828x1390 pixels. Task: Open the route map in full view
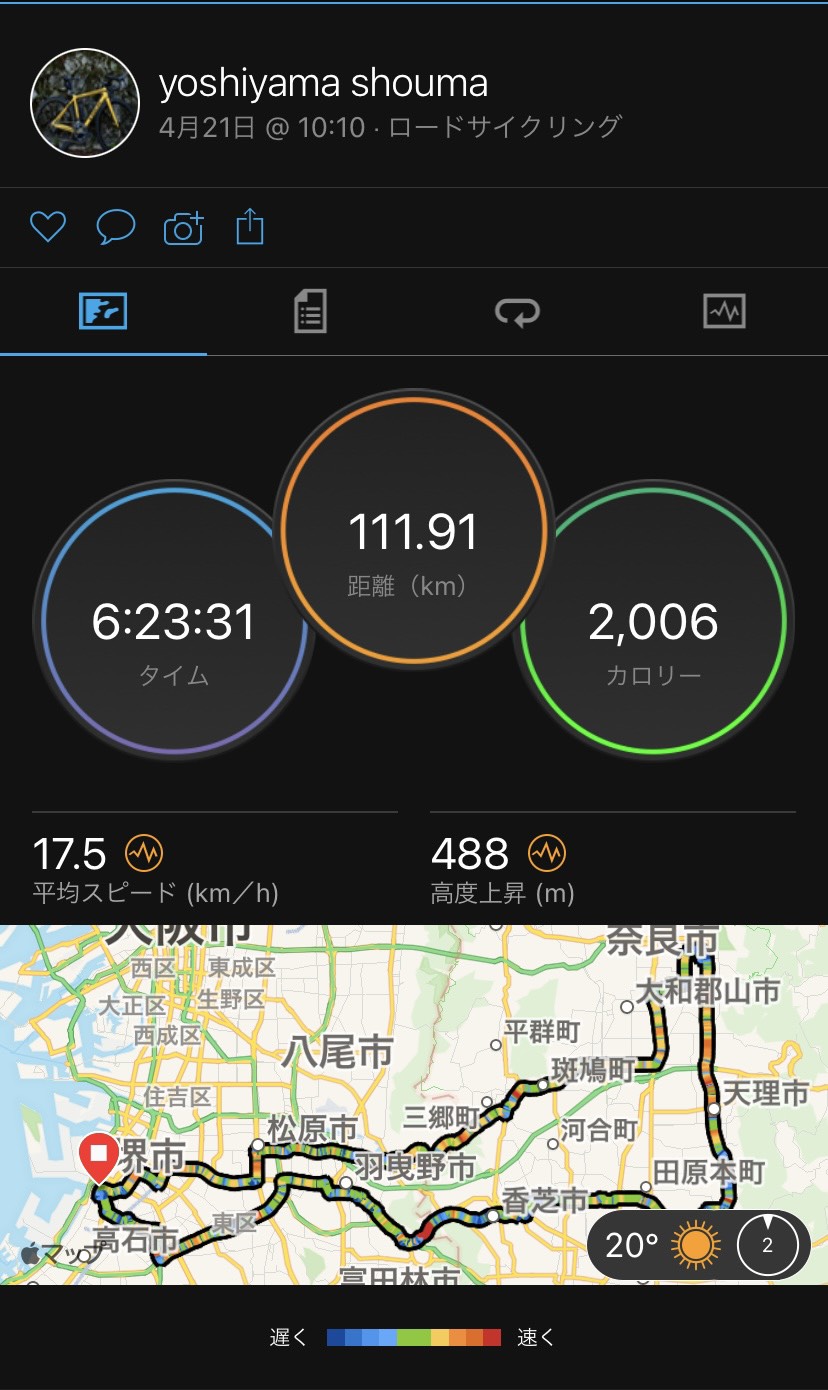pos(414,1104)
